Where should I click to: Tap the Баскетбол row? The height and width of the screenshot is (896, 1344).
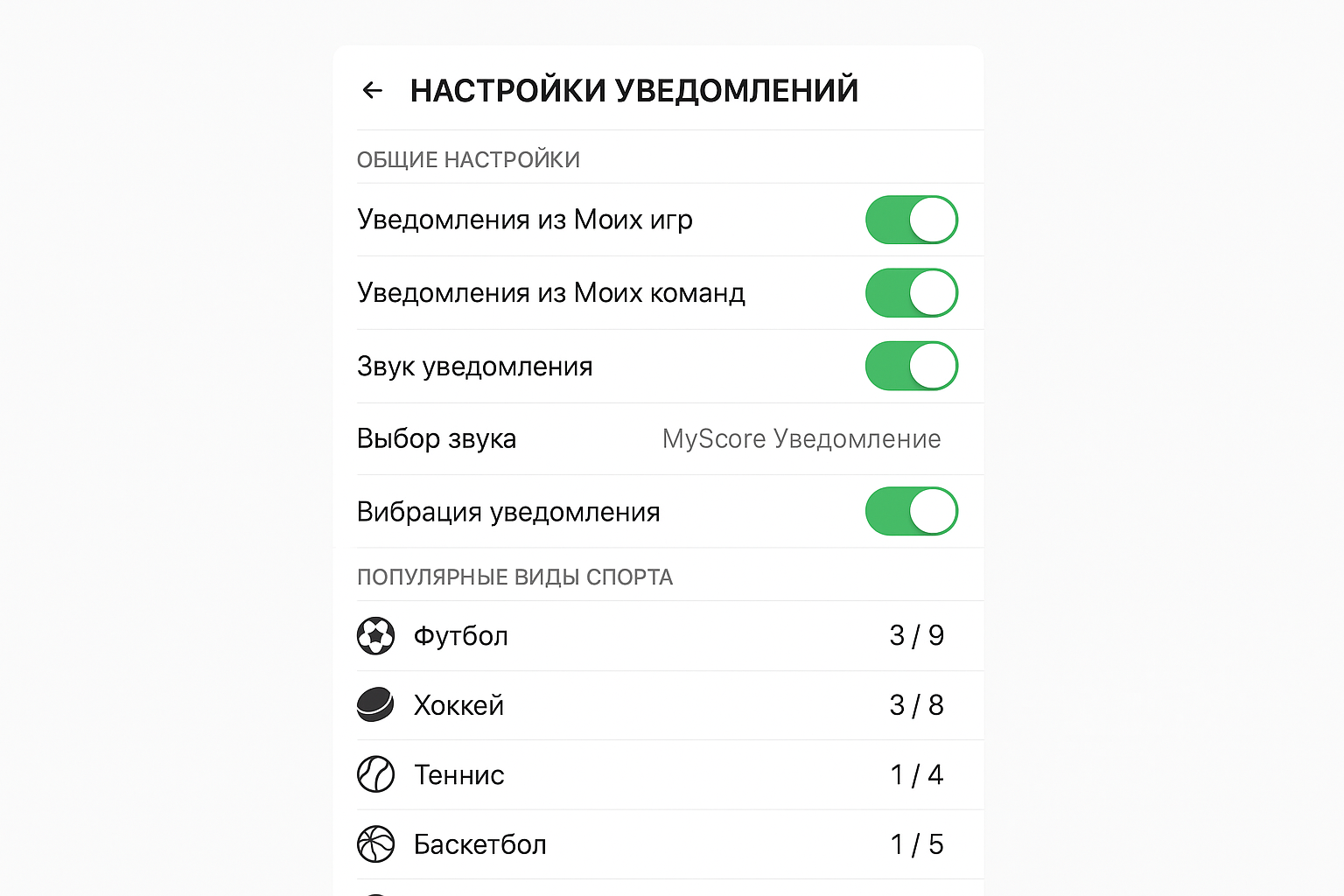[x=656, y=844]
